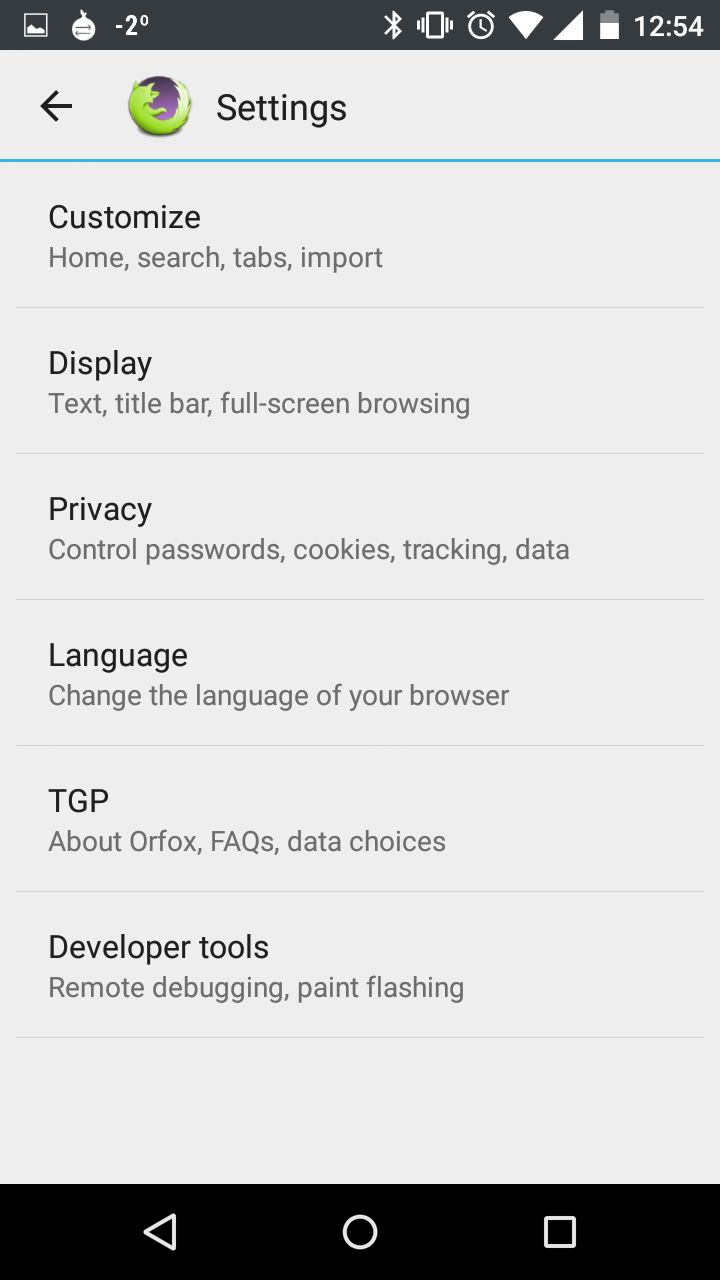Viewport: 720px width, 1280px height.
Task: Select the Language option
Action: [360, 673]
